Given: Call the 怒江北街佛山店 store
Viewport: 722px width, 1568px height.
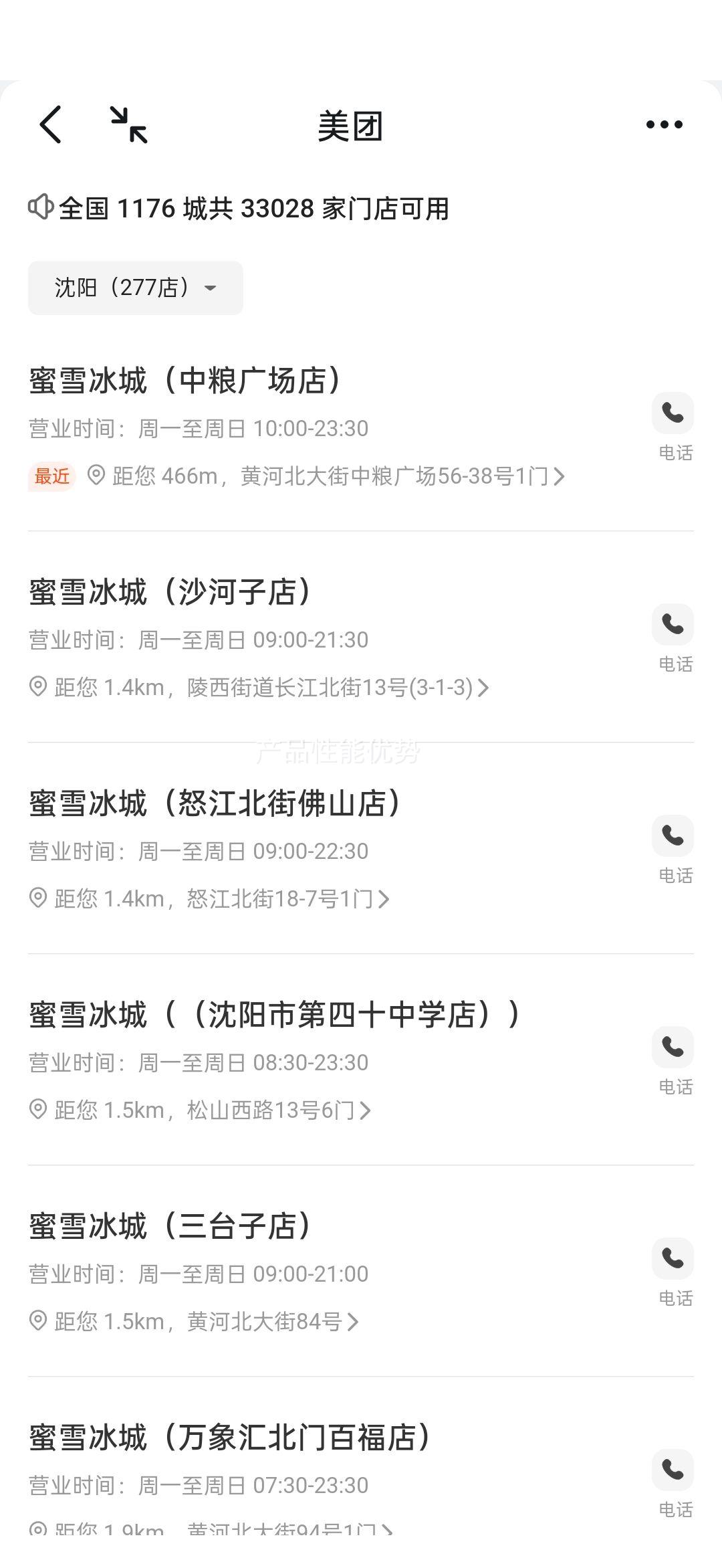Looking at the screenshot, I should pyautogui.click(x=673, y=849).
